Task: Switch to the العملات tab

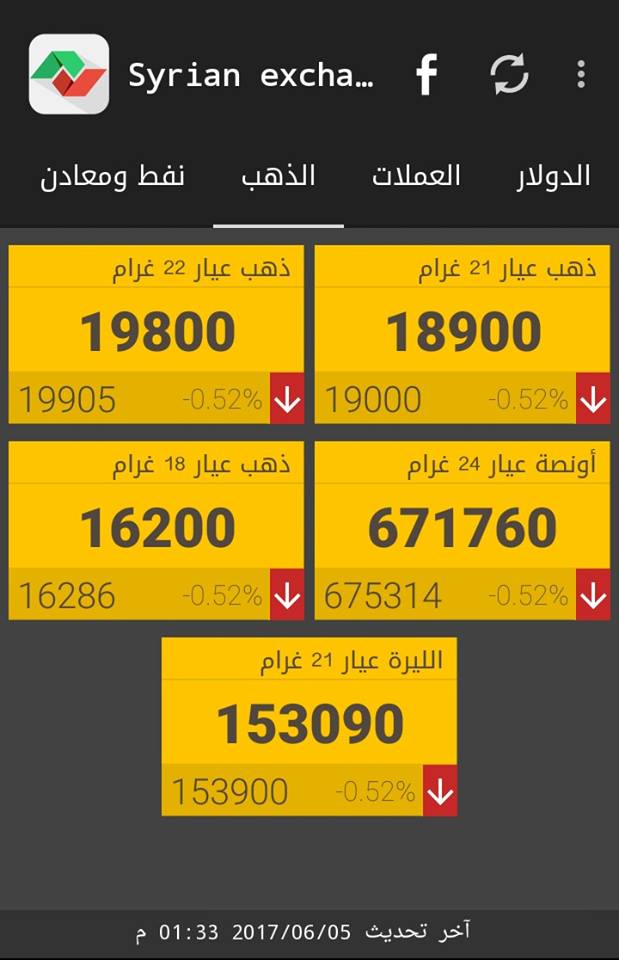Action: [x=417, y=177]
